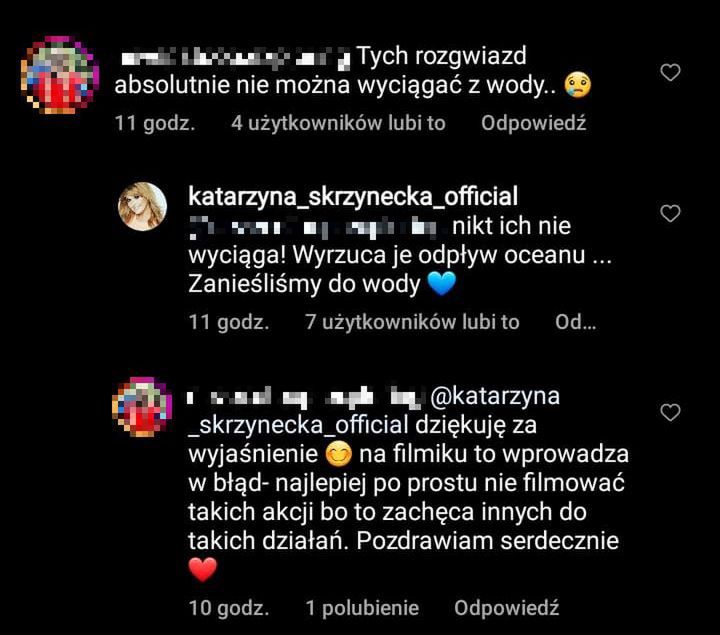The image size is (720, 635).
Task: View the 4 users who liked 'Tych rozgwiazd'
Action: 338,124
